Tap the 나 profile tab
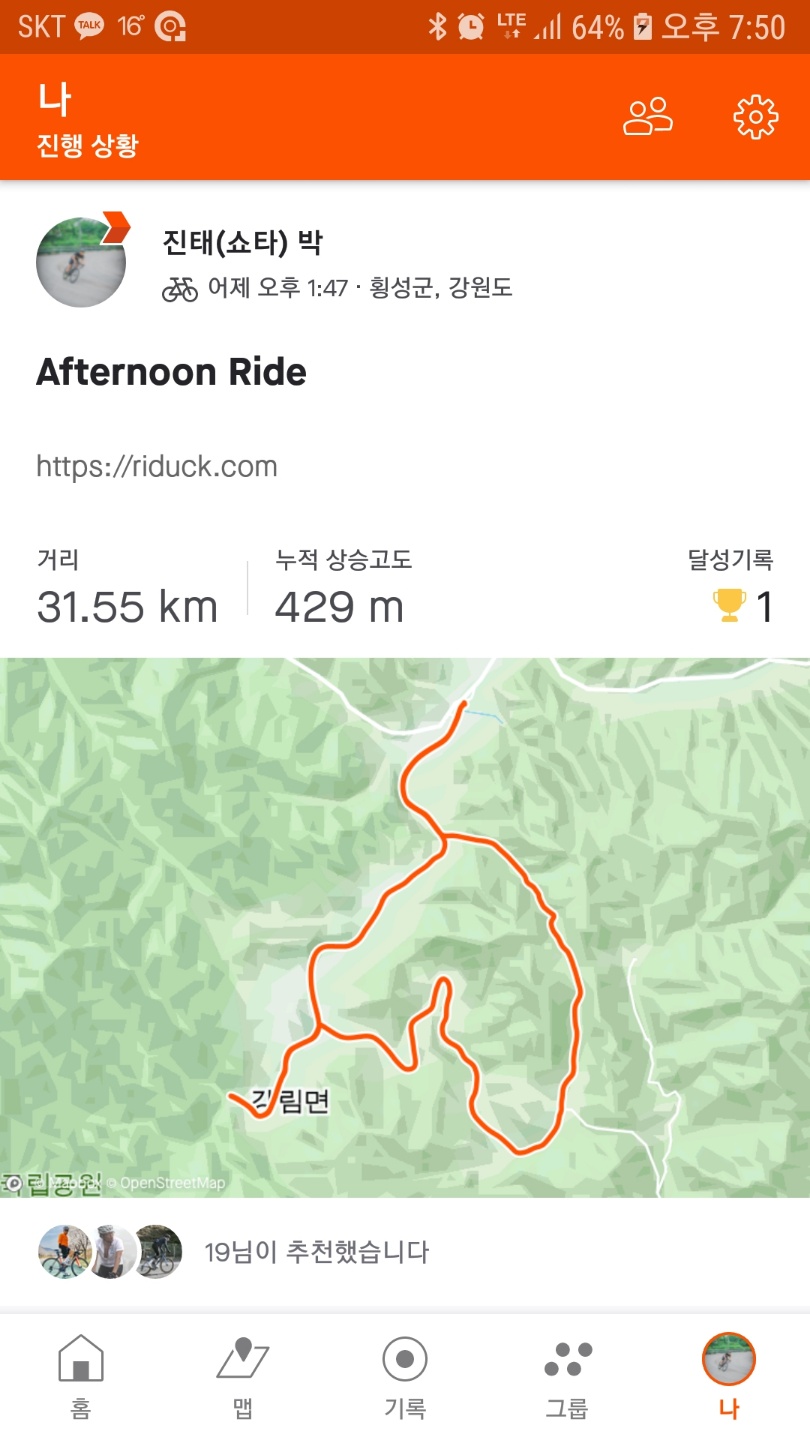Viewport: 810px width, 1440px height. [729, 1376]
